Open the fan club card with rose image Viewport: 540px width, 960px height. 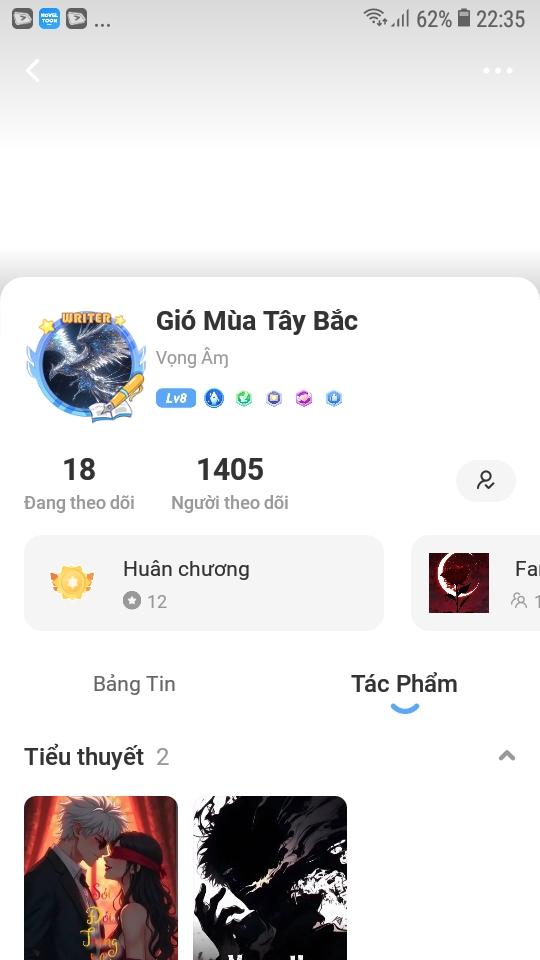(476, 583)
